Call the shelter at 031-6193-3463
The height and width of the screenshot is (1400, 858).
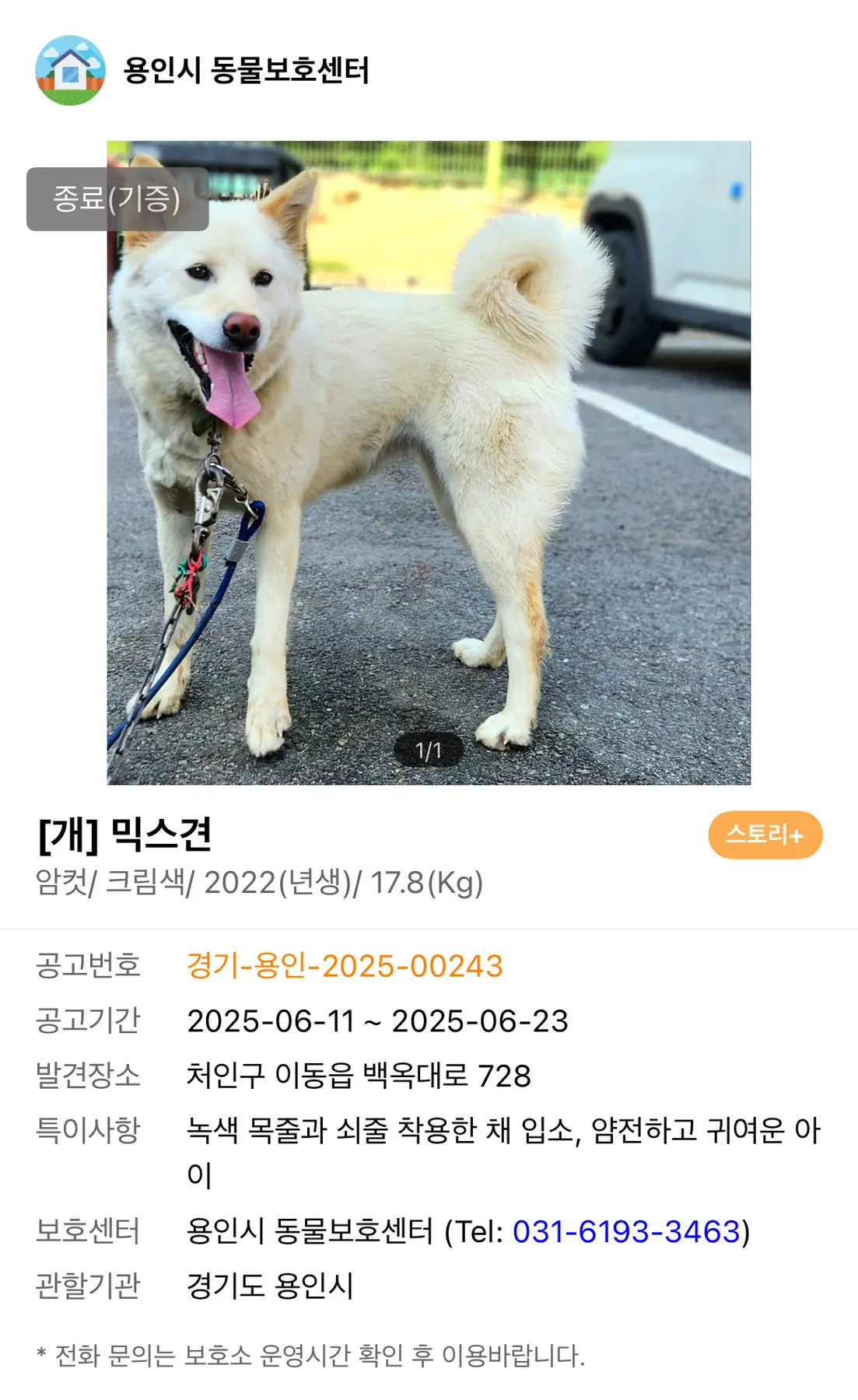click(626, 1231)
